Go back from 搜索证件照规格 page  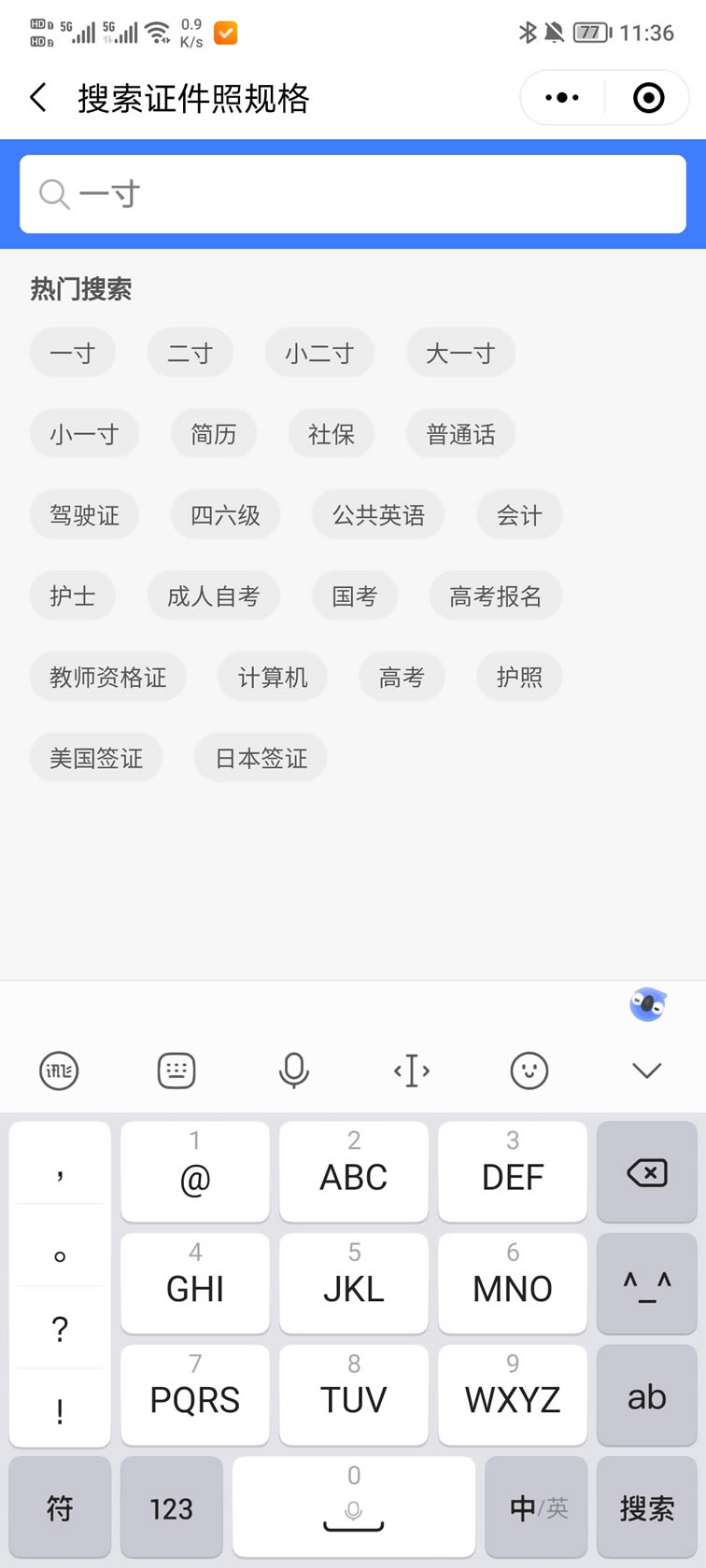click(38, 97)
